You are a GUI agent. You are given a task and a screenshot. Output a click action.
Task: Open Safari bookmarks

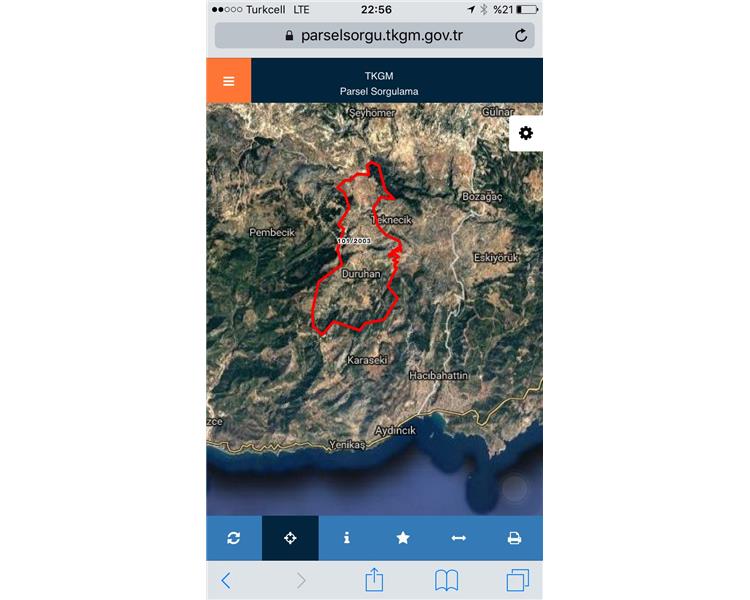tap(446, 580)
